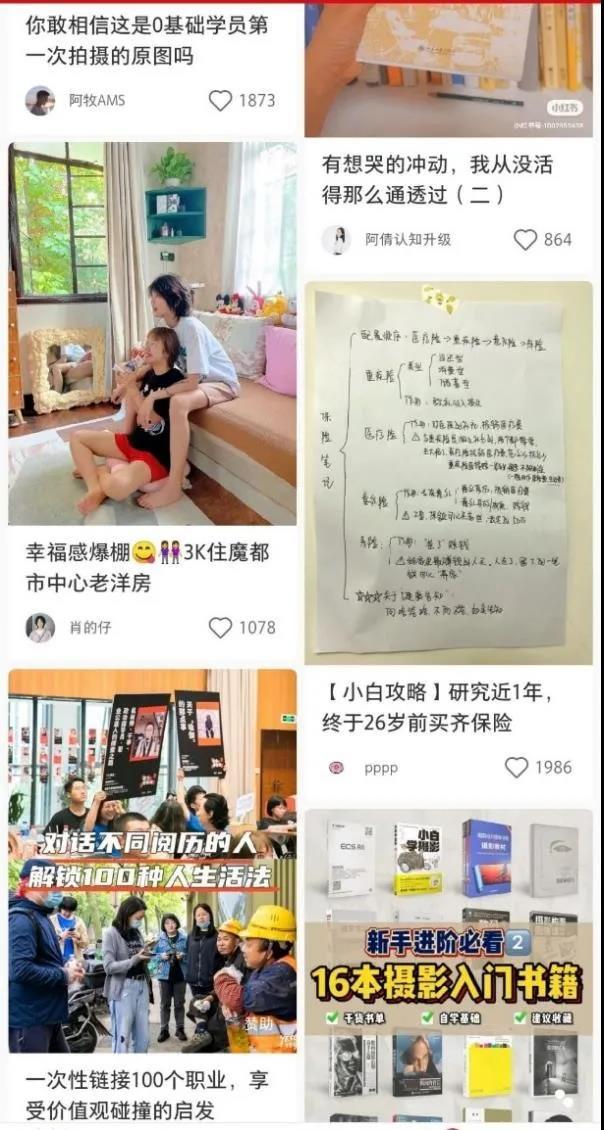Open the 解锁100种人生活法 post
Screen dimensions: 604x1130
(153, 860)
